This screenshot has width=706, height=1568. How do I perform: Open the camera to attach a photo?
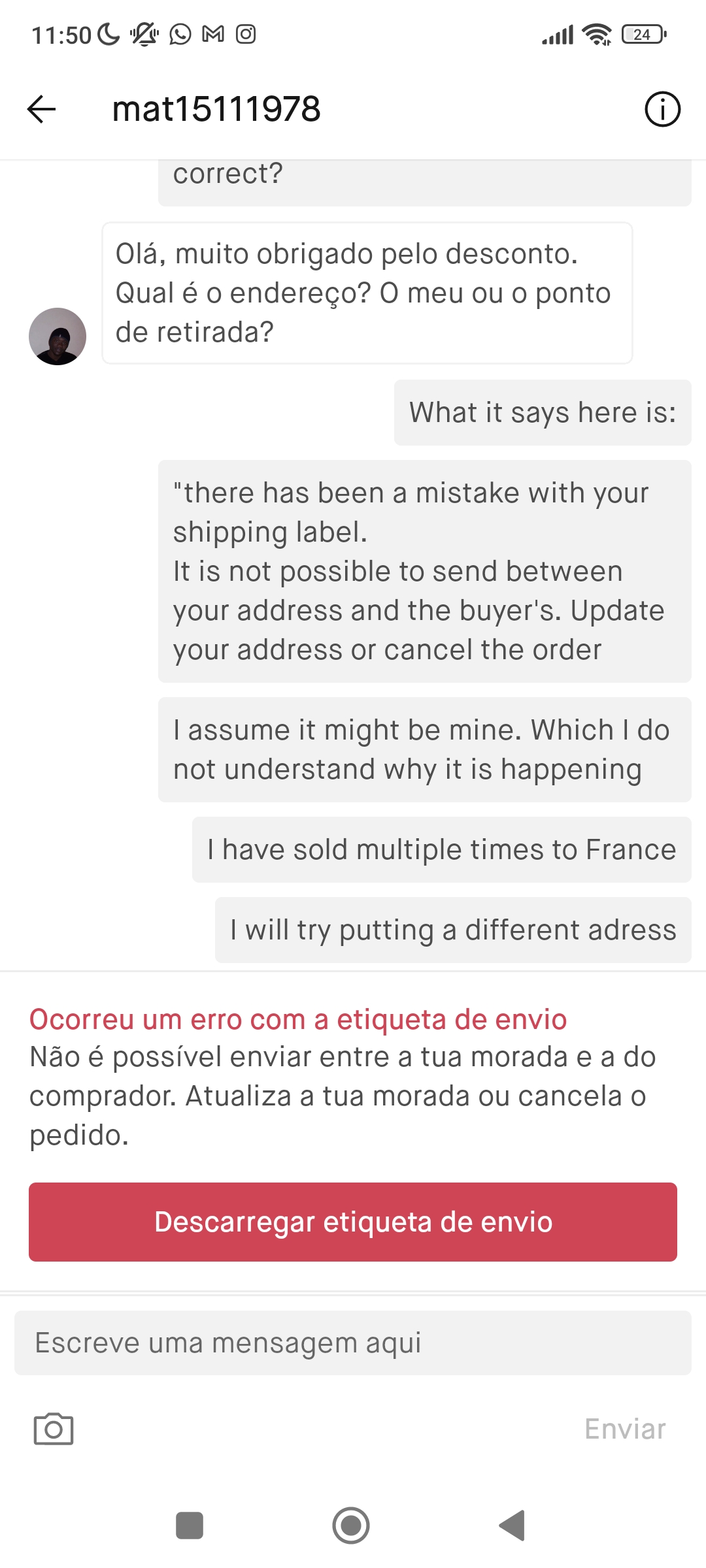tap(53, 1428)
